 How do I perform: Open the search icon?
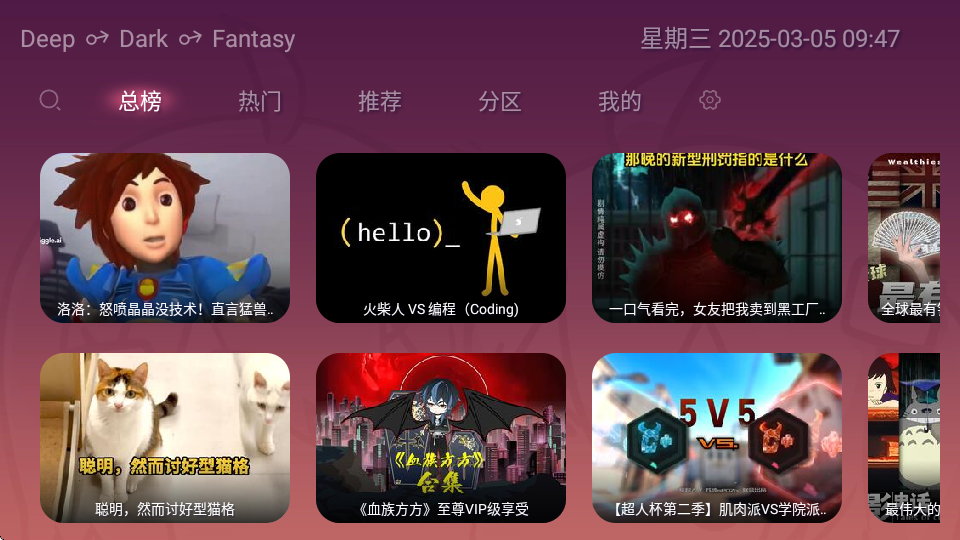50,100
